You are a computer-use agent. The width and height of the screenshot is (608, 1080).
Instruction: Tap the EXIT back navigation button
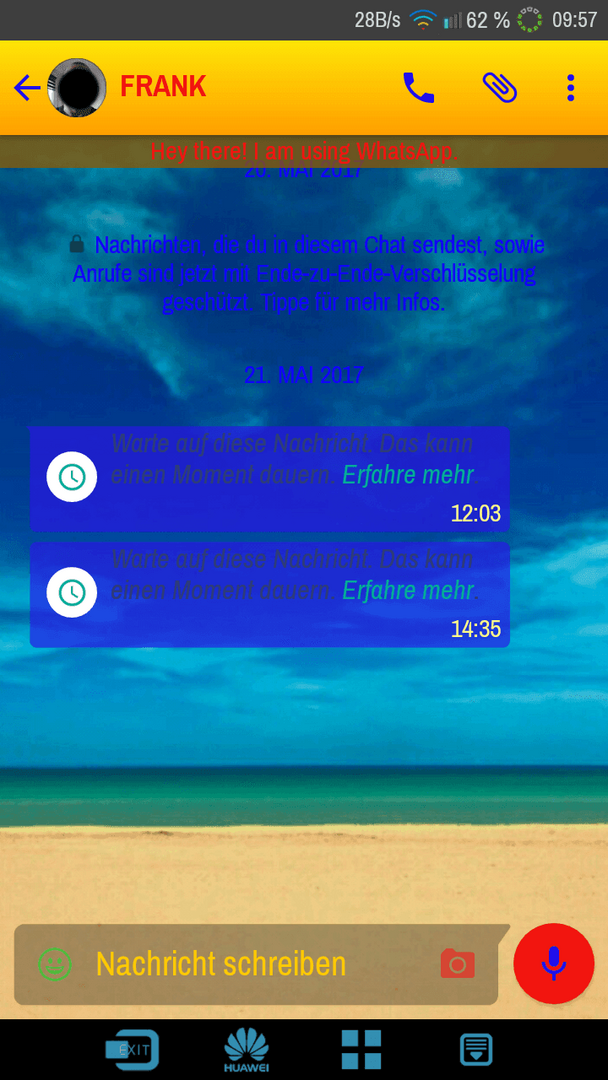(x=131, y=1050)
